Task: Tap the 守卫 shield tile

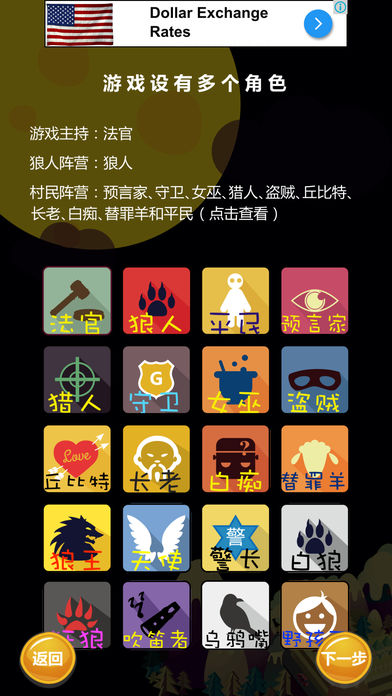Action: [156, 380]
